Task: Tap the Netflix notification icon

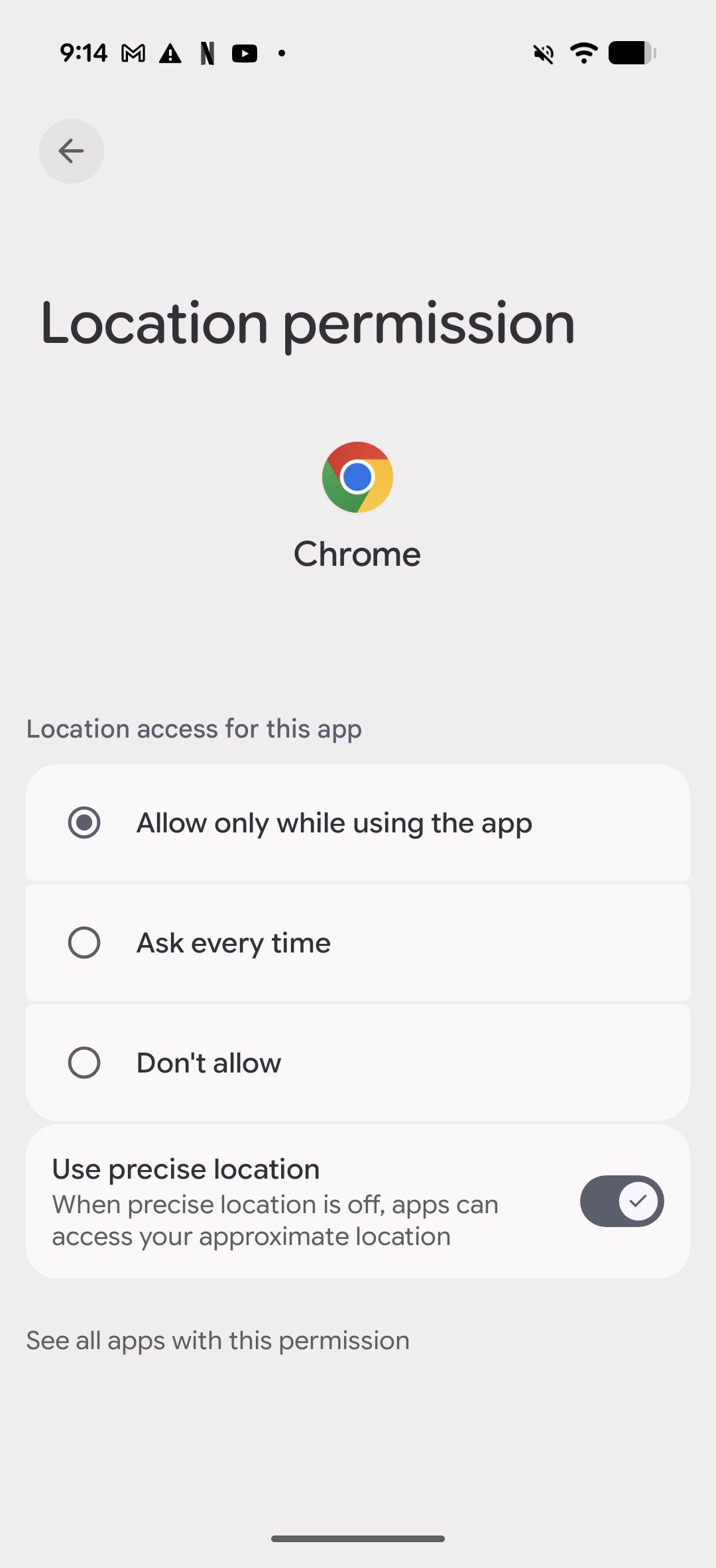Action: click(x=208, y=53)
